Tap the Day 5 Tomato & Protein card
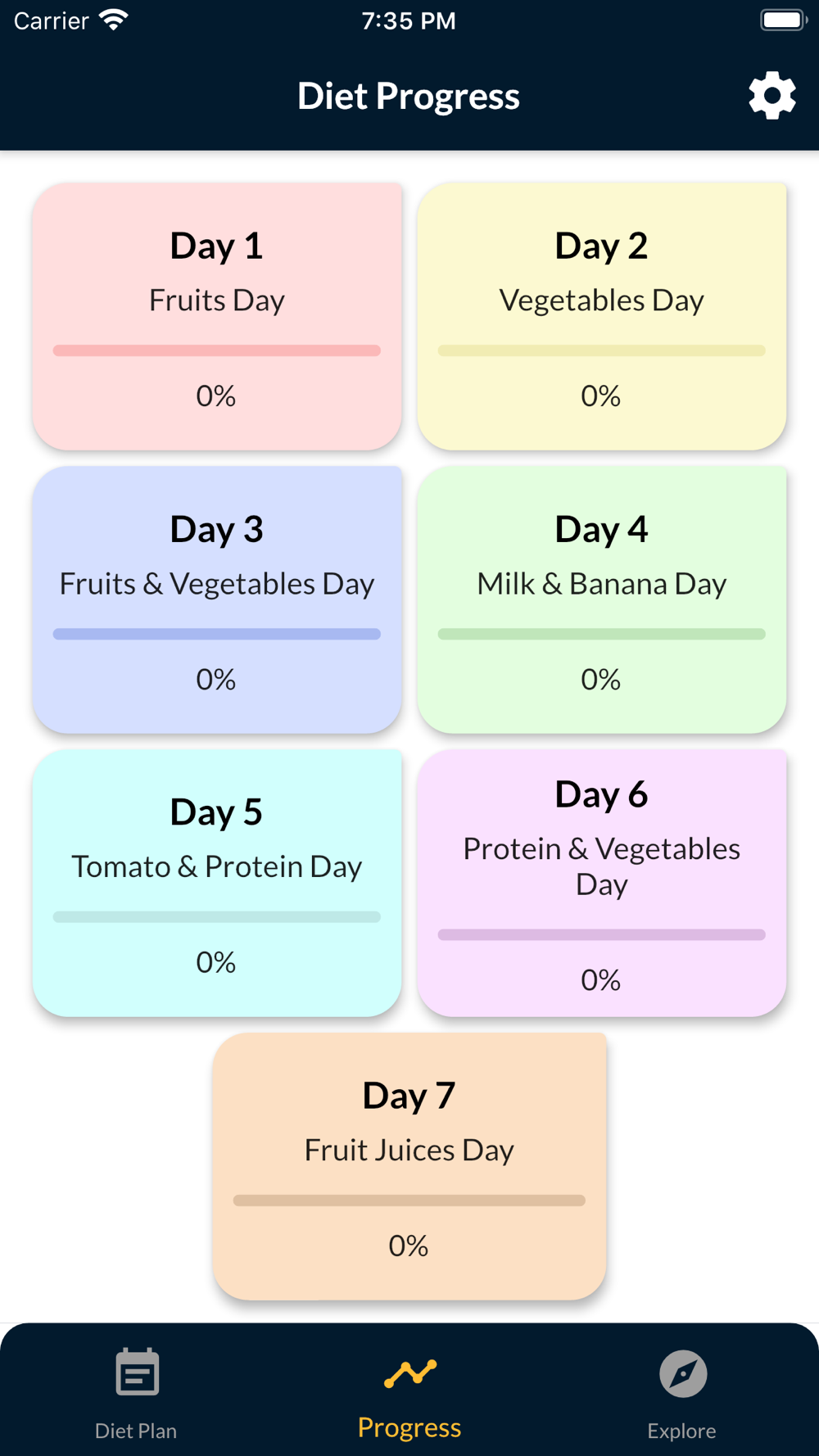 point(217,883)
